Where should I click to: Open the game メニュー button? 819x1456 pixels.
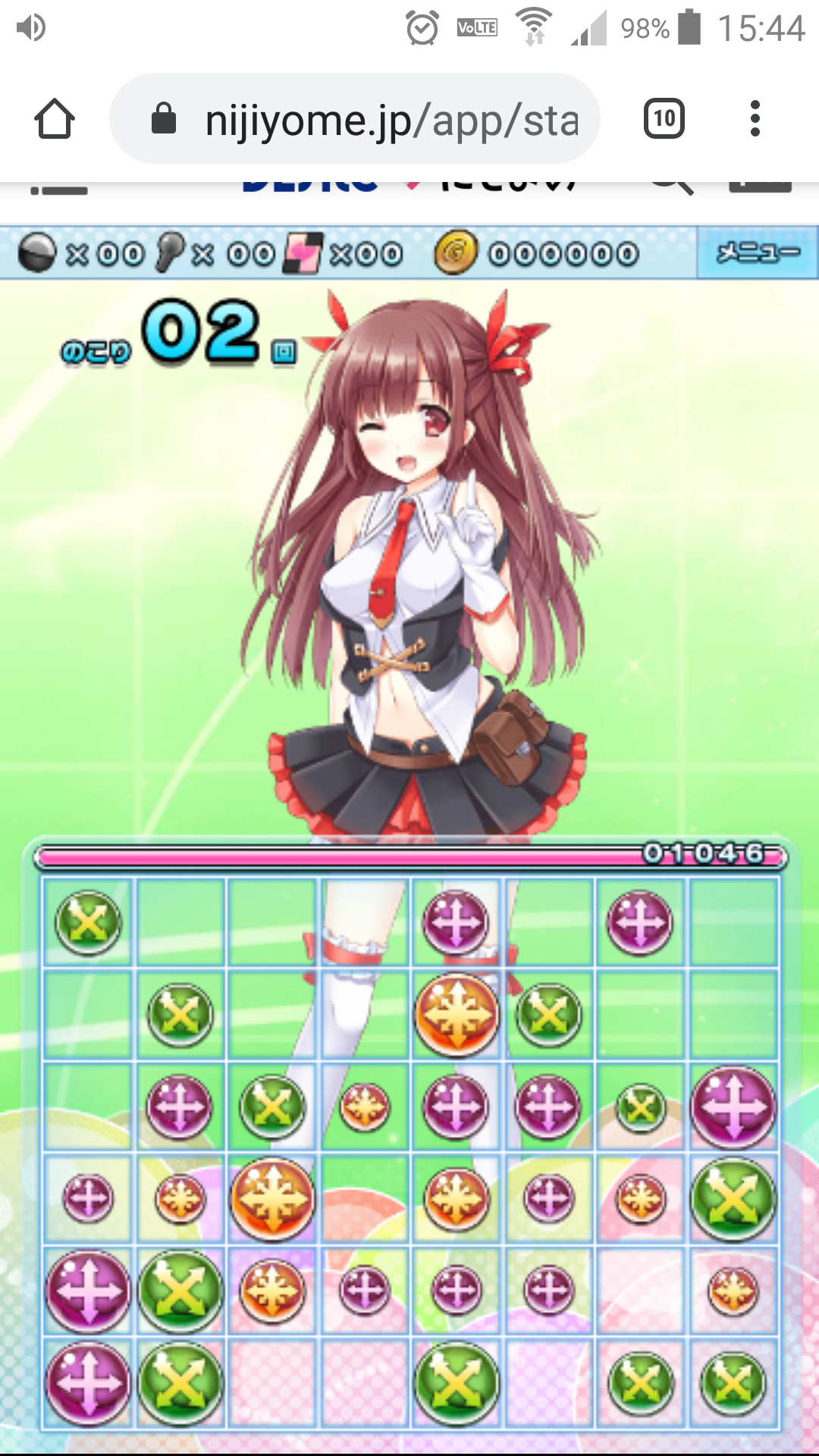757,253
